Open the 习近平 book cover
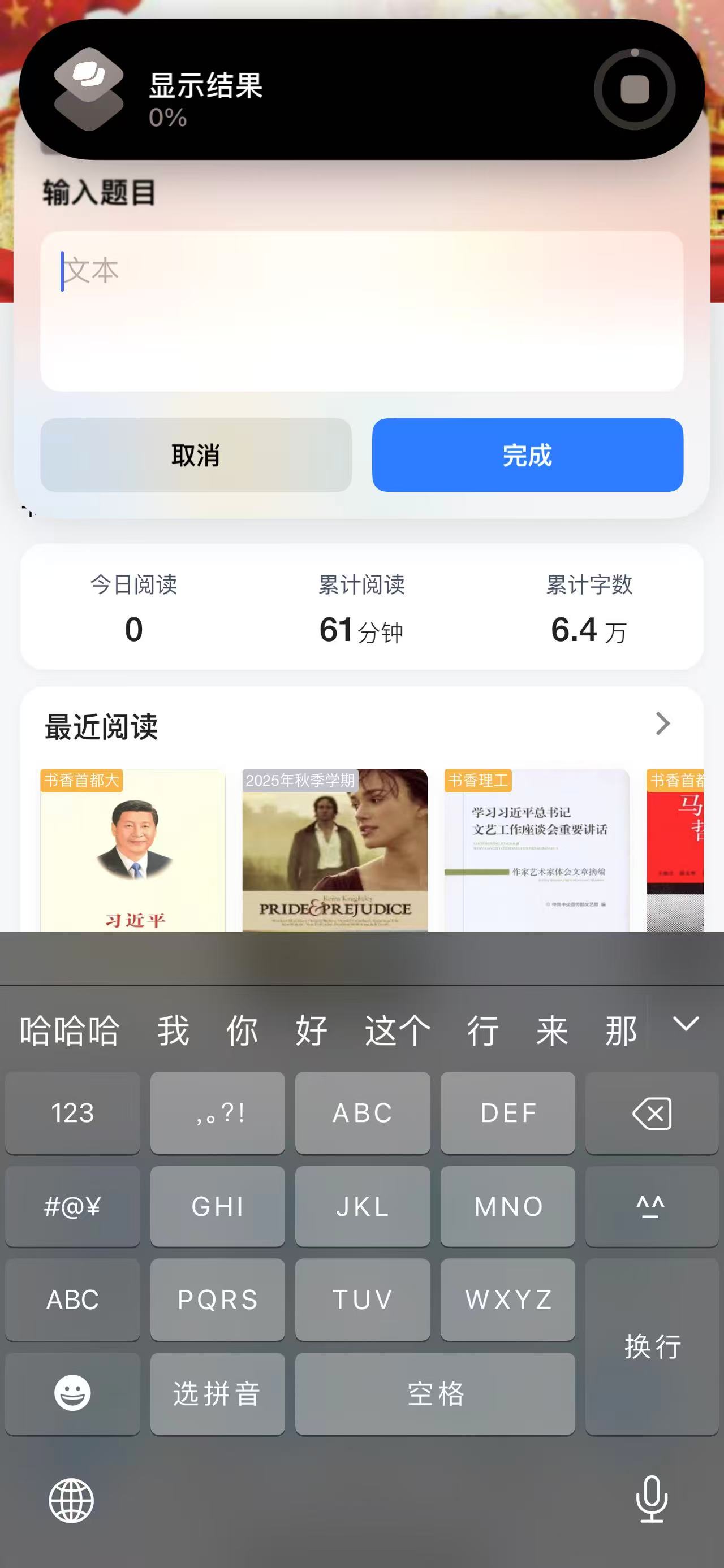The image size is (724, 1568). pyautogui.click(x=133, y=850)
